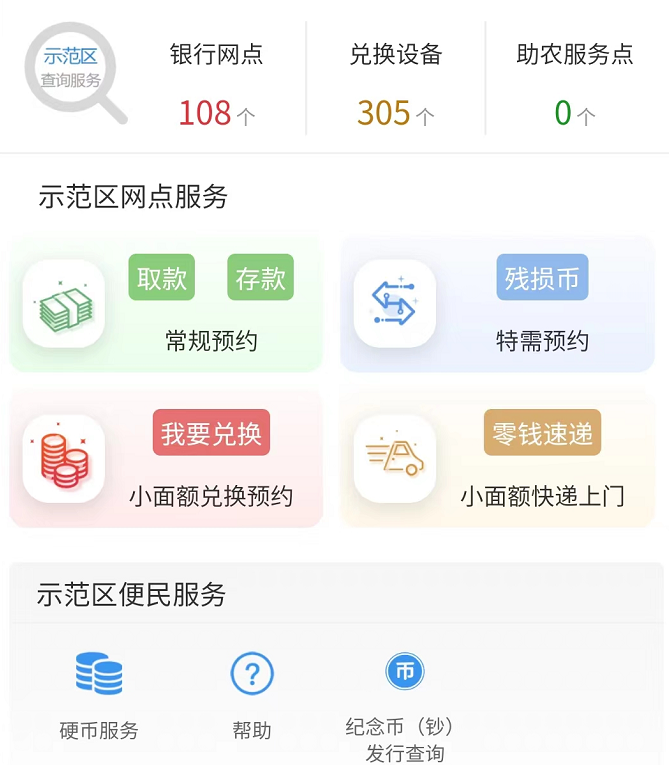This screenshot has width=669, height=765.
Task: Check 助农服务点 listings
Action: coord(574,84)
